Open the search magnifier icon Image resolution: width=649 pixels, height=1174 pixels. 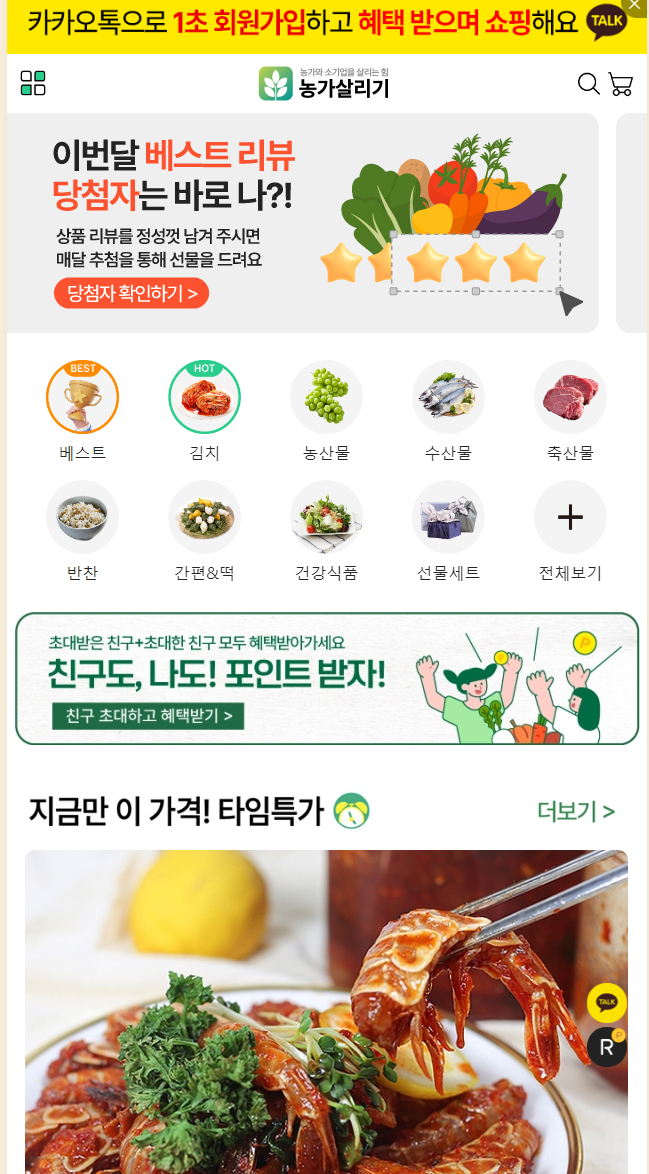point(589,84)
